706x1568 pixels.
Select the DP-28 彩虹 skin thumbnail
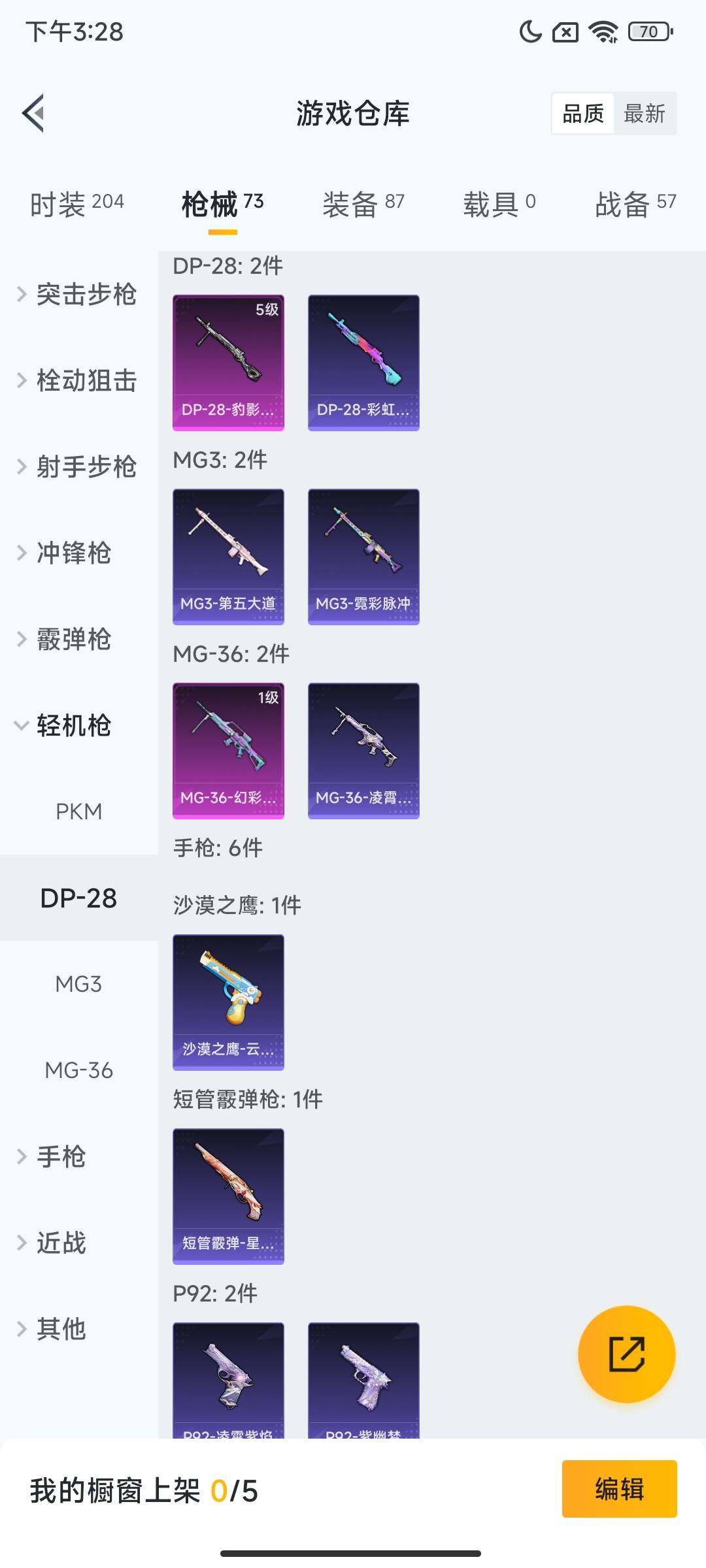click(363, 361)
